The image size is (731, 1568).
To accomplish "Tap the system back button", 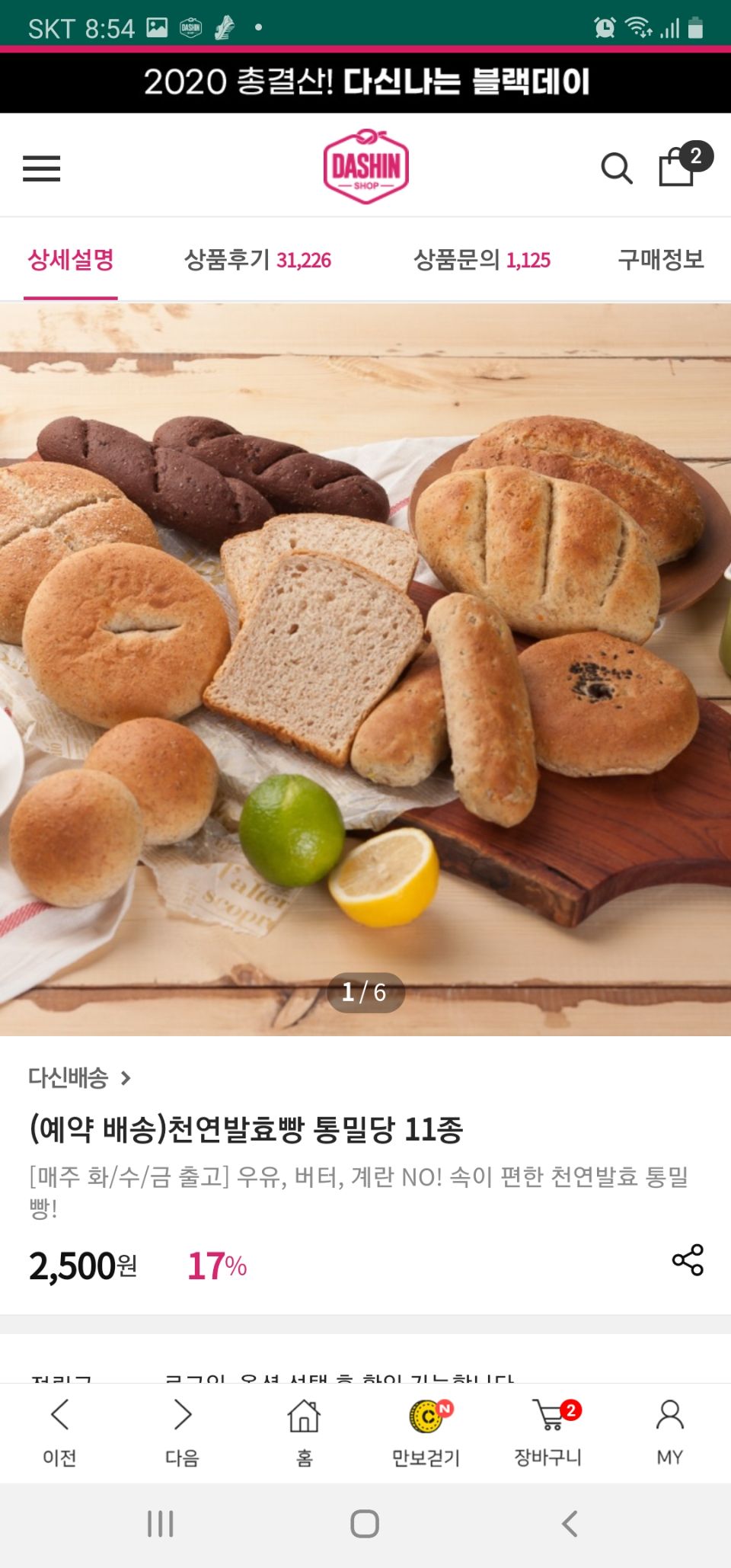I will click(x=570, y=1524).
